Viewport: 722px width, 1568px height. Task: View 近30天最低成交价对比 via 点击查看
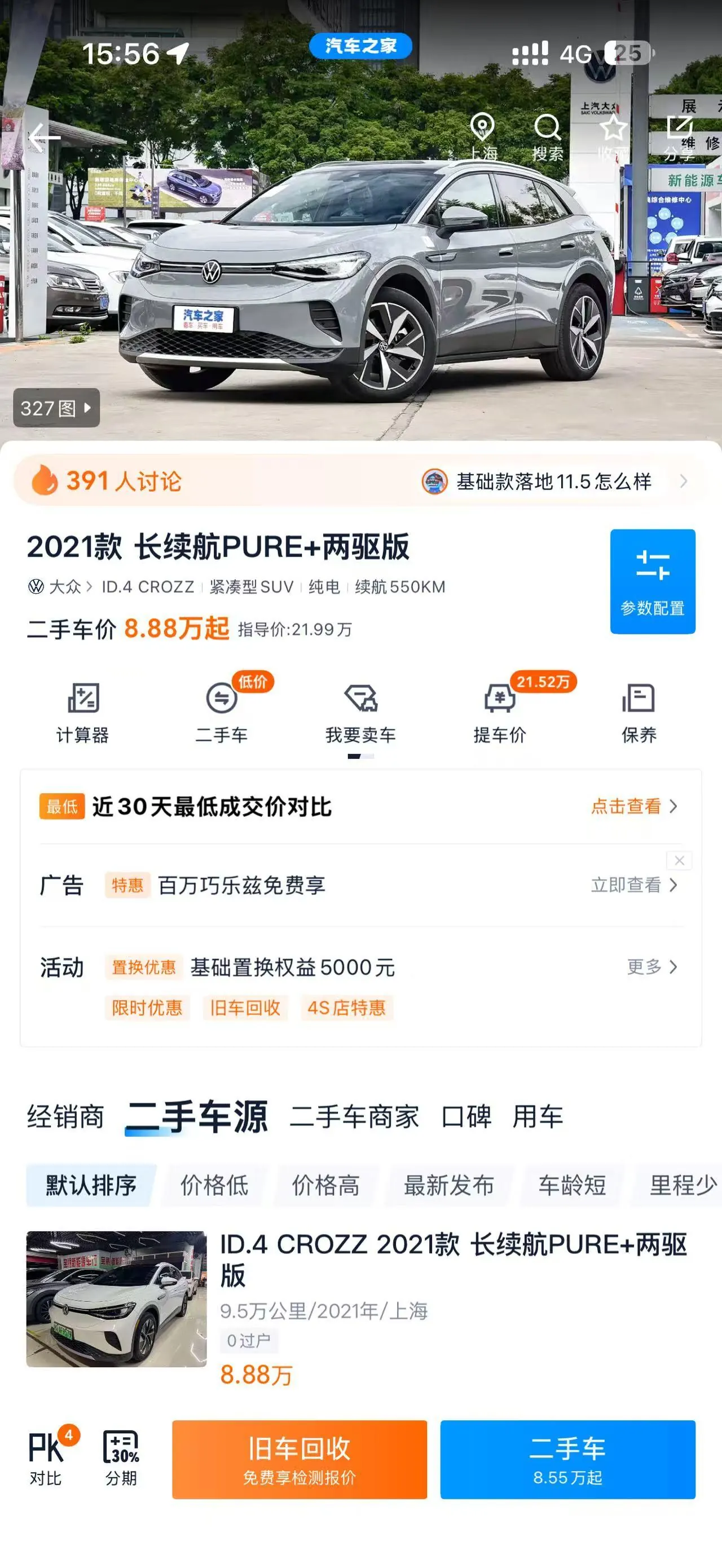634,806
